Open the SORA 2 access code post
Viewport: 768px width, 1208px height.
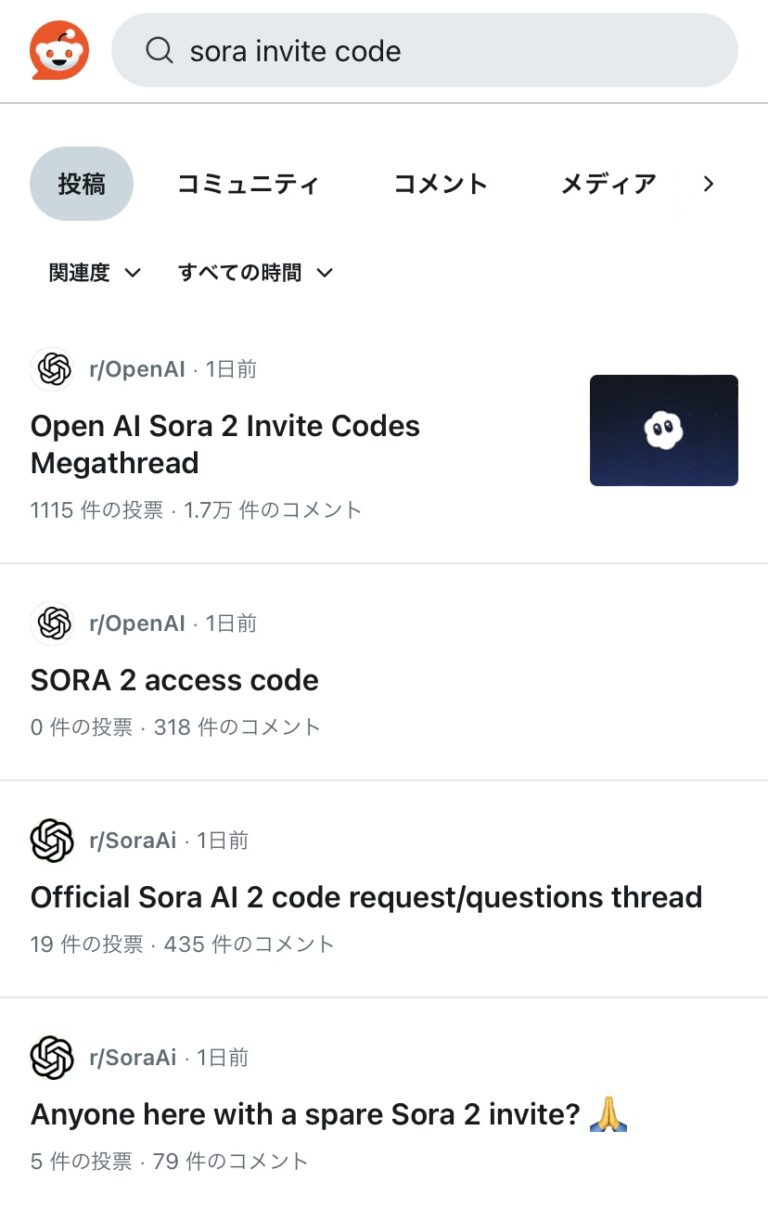[x=175, y=680]
